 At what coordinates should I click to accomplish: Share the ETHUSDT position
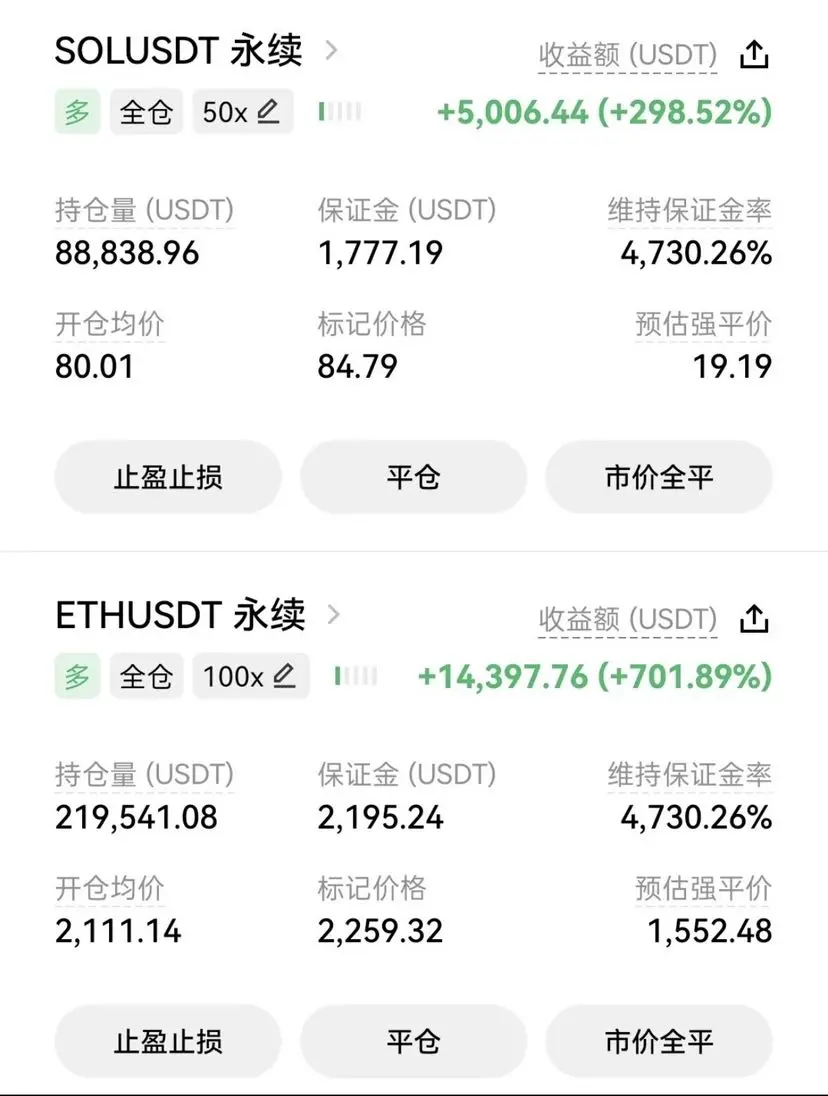754,619
